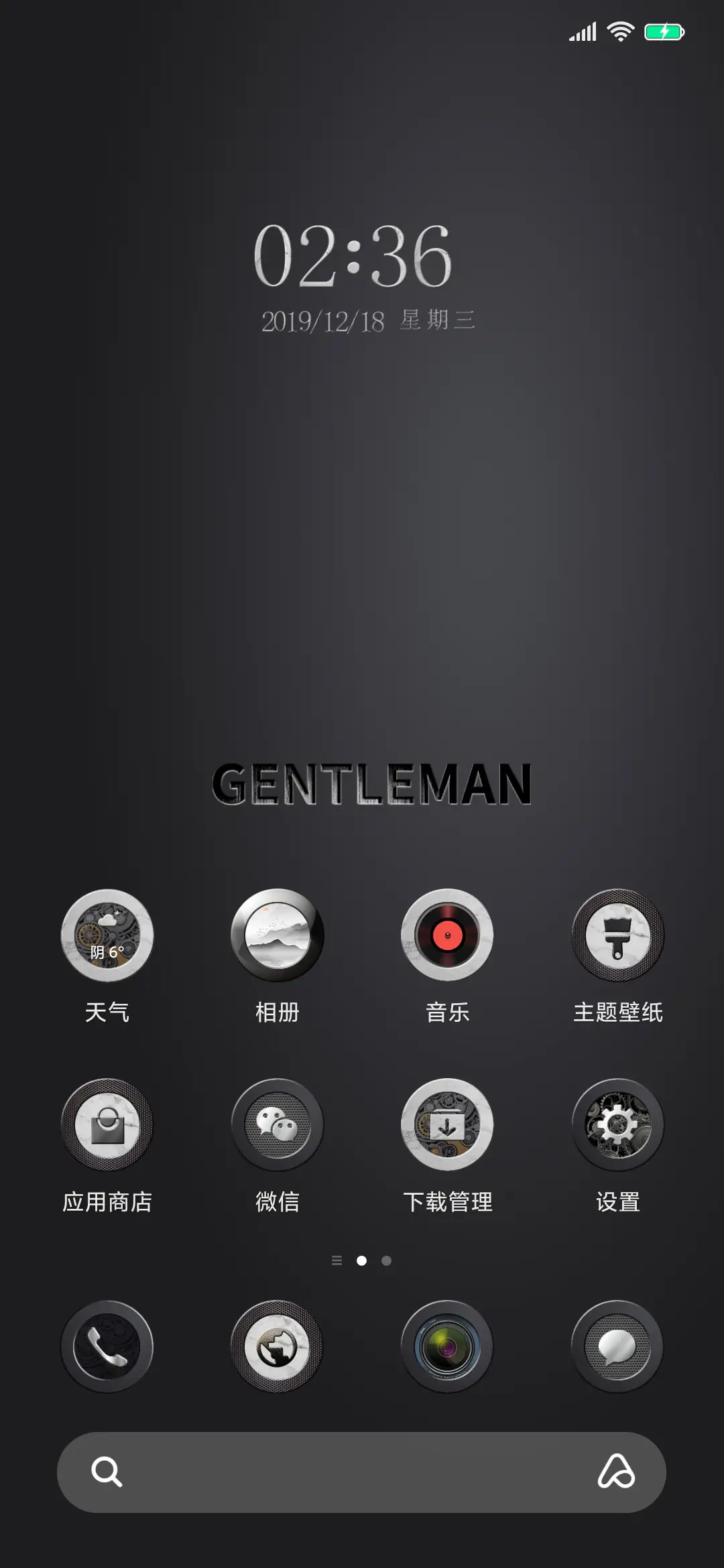
Task: Open the messaging app in the dock
Action: pos(617,1346)
